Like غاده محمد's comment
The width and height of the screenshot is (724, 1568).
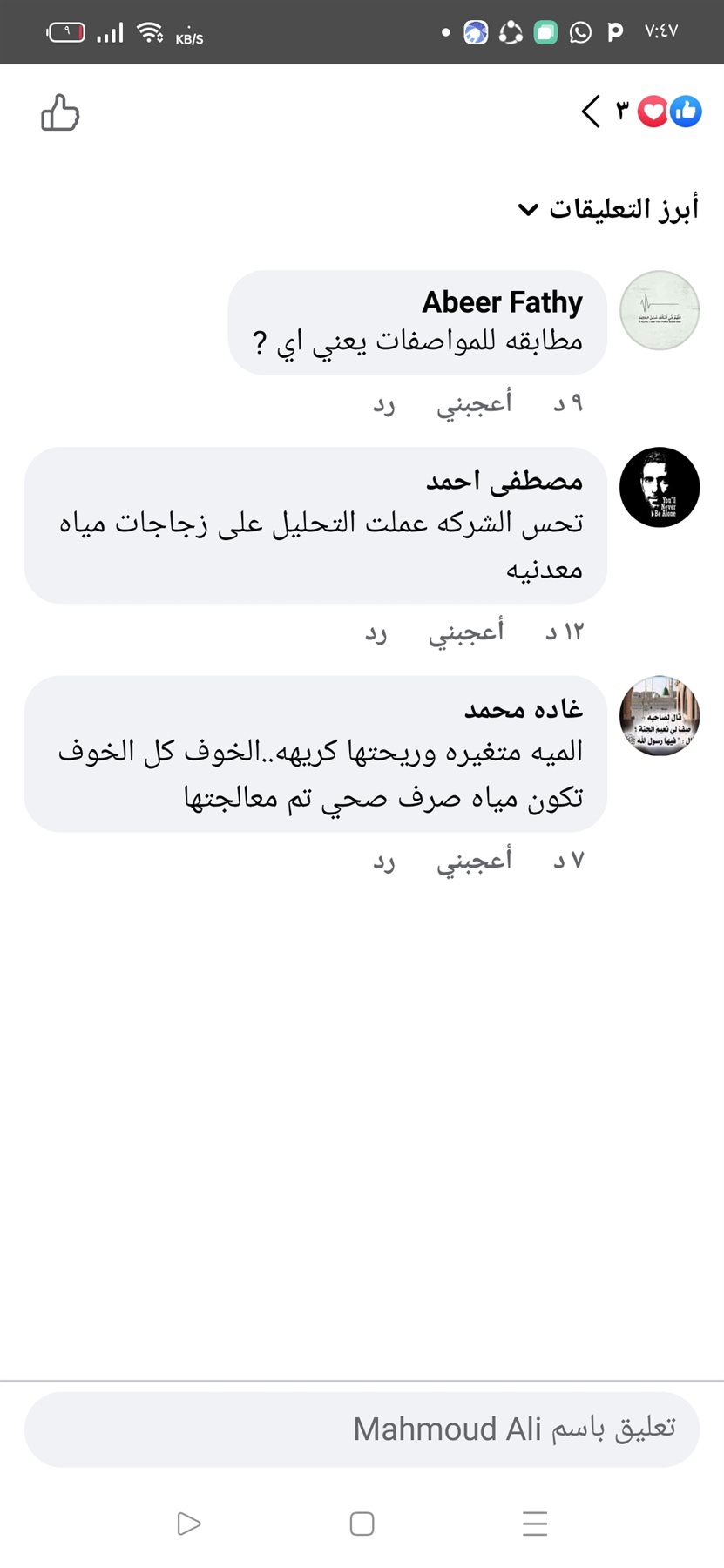tap(474, 860)
